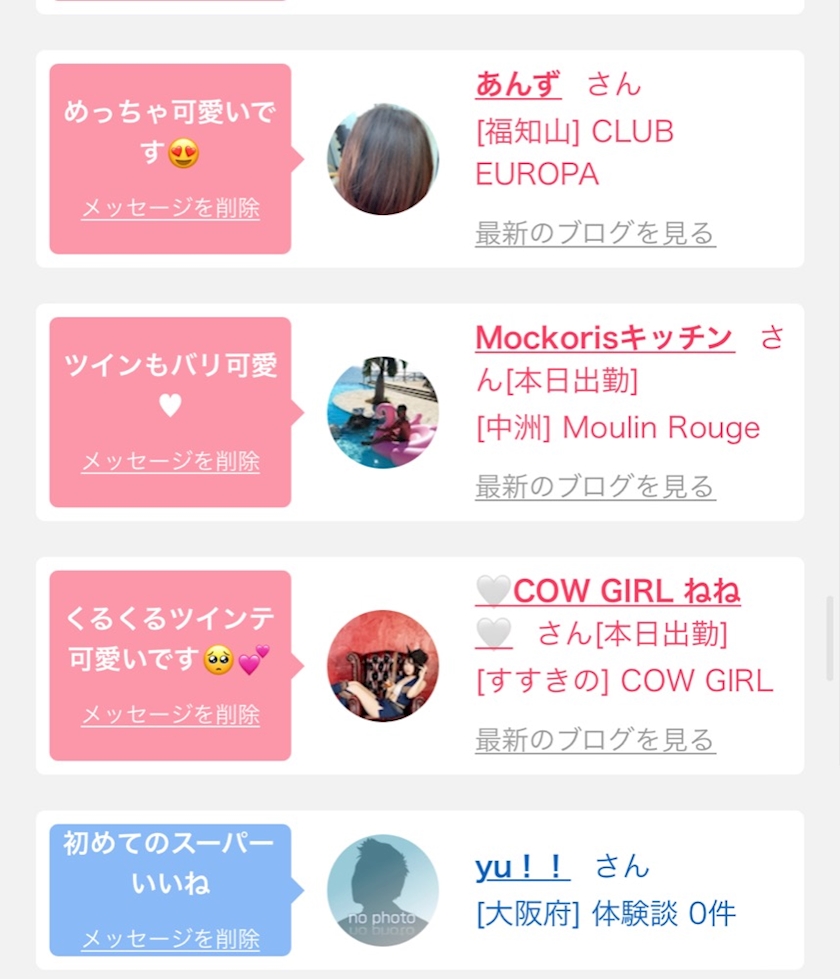This screenshot has height=979, width=840.
Task: View COW GIRL ねね's latest blog
Action: [595, 740]
